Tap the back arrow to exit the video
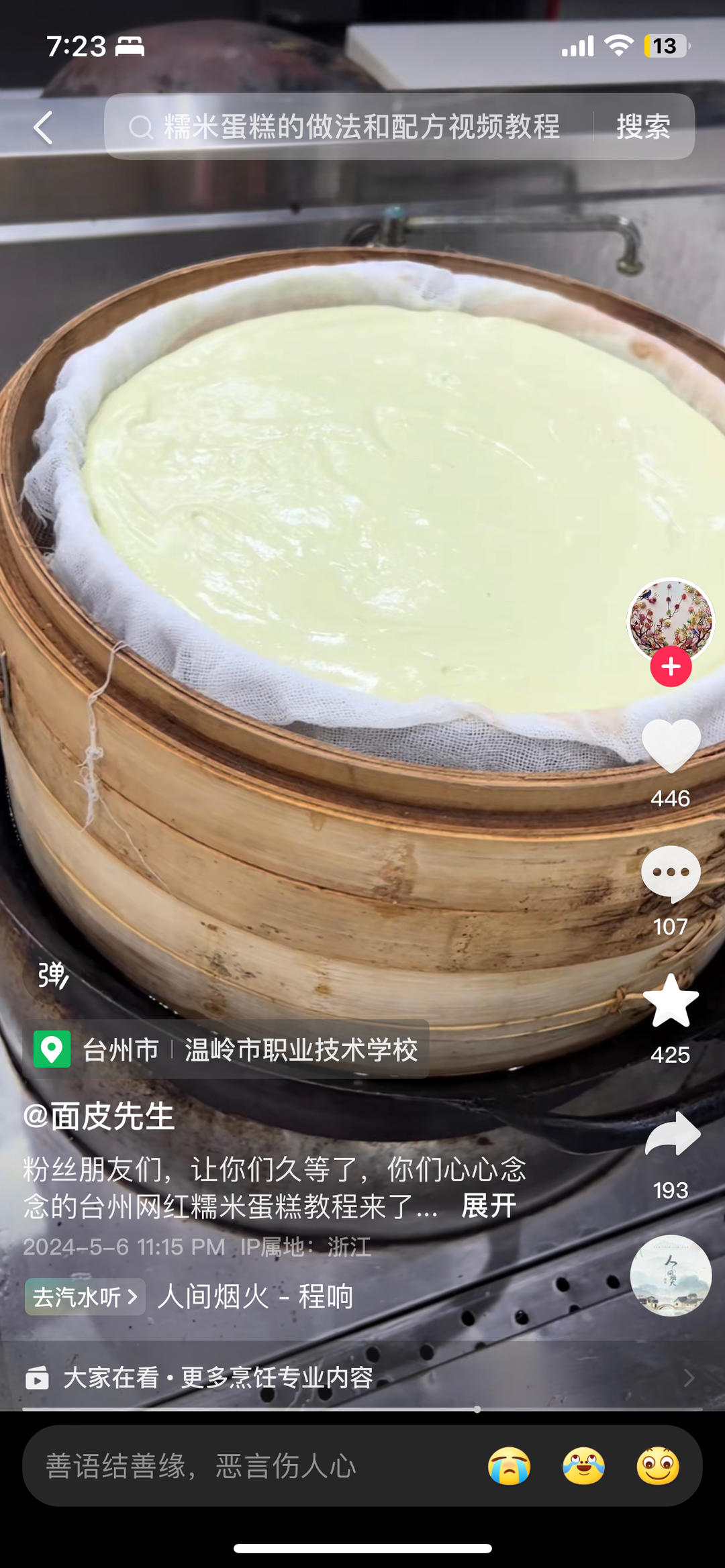This screenshot has width=725, height=1568. coord(42,127)
